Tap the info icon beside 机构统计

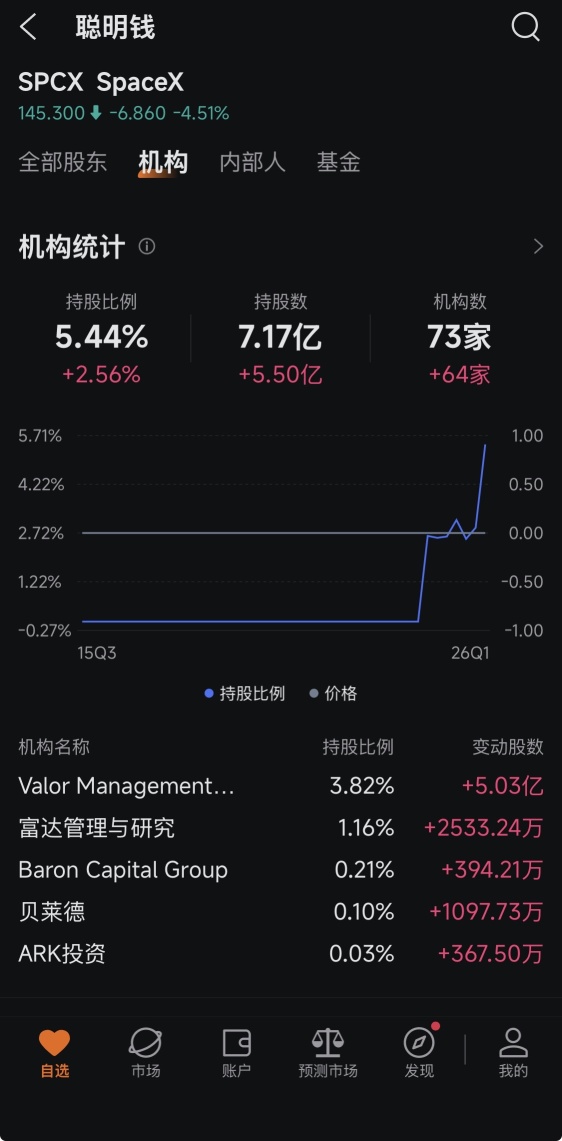click(x=146, y=247)
